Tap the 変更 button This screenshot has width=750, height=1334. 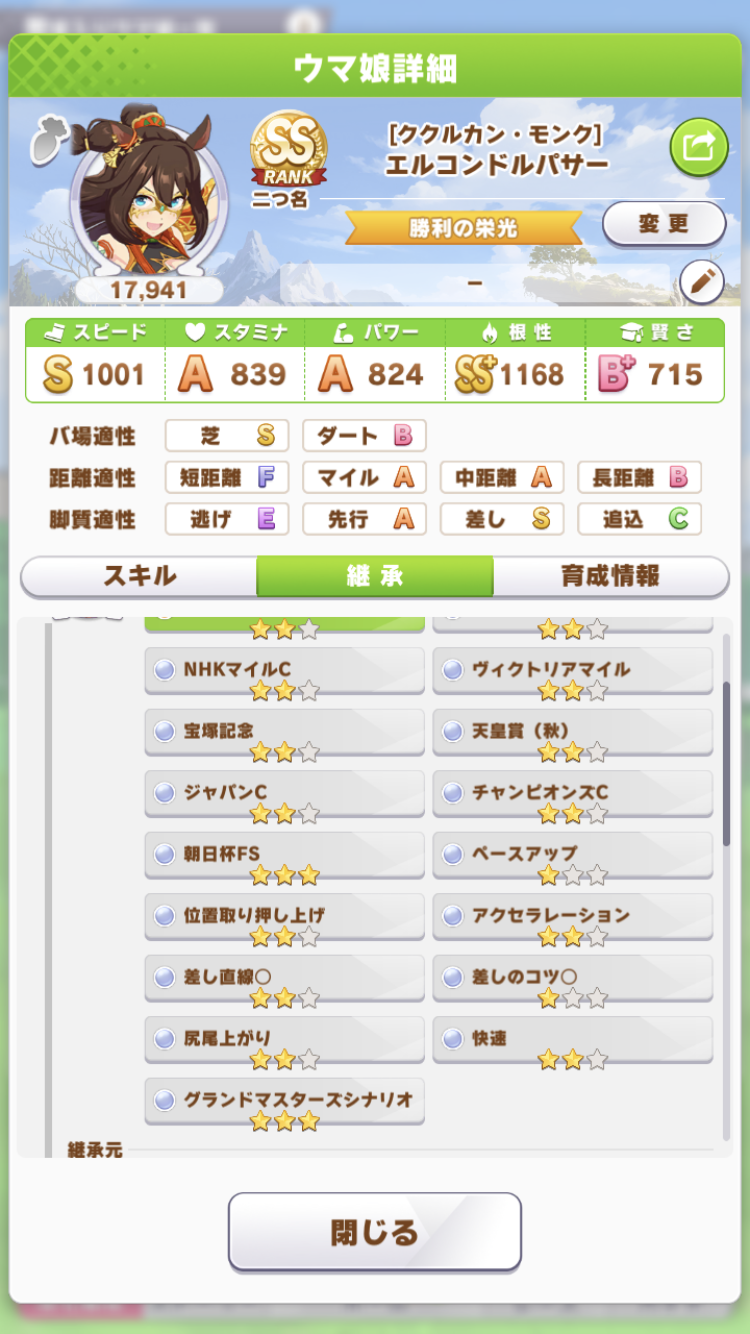[664, 224]
